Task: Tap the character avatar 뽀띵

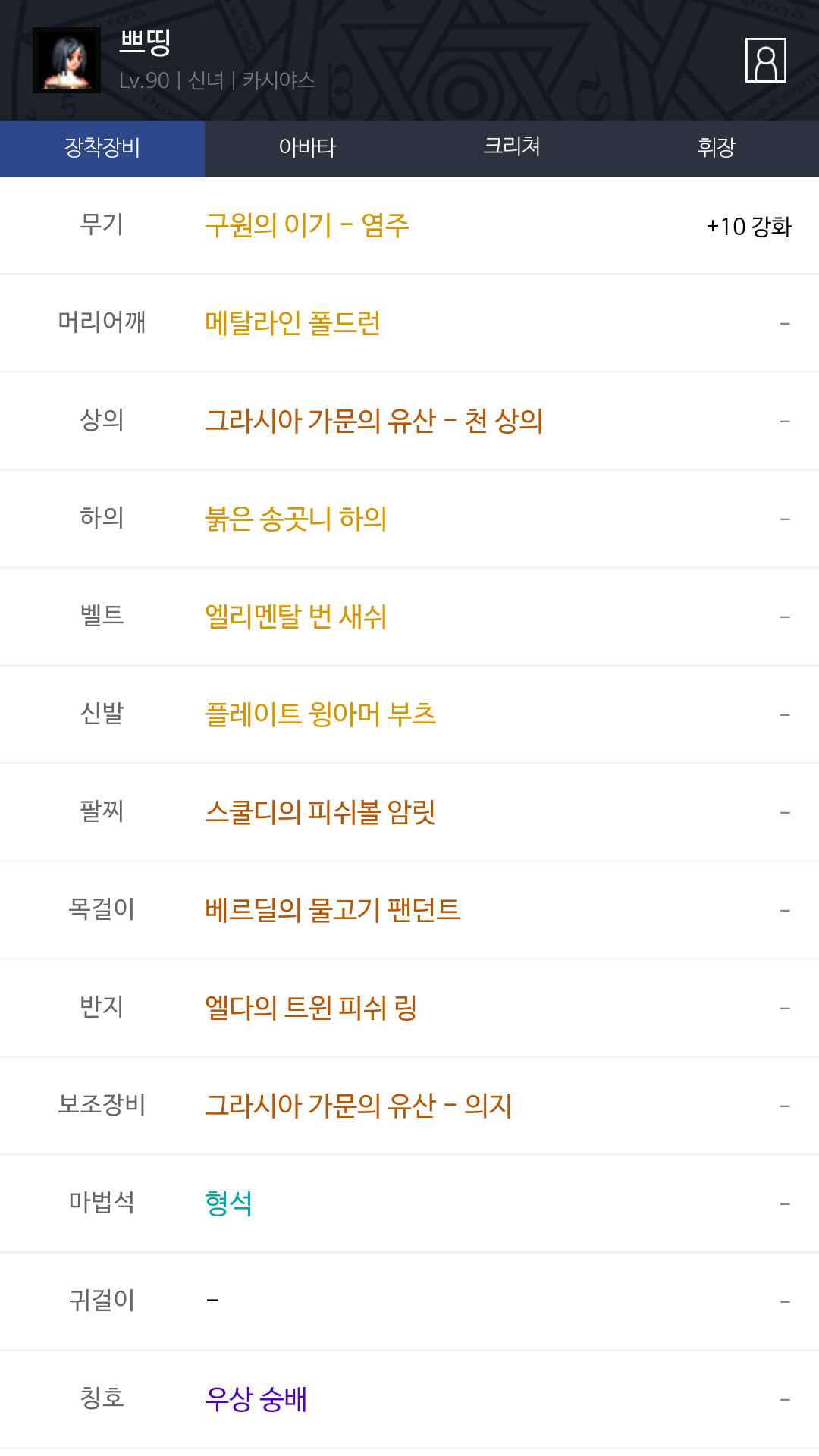Action: [67, 61]
